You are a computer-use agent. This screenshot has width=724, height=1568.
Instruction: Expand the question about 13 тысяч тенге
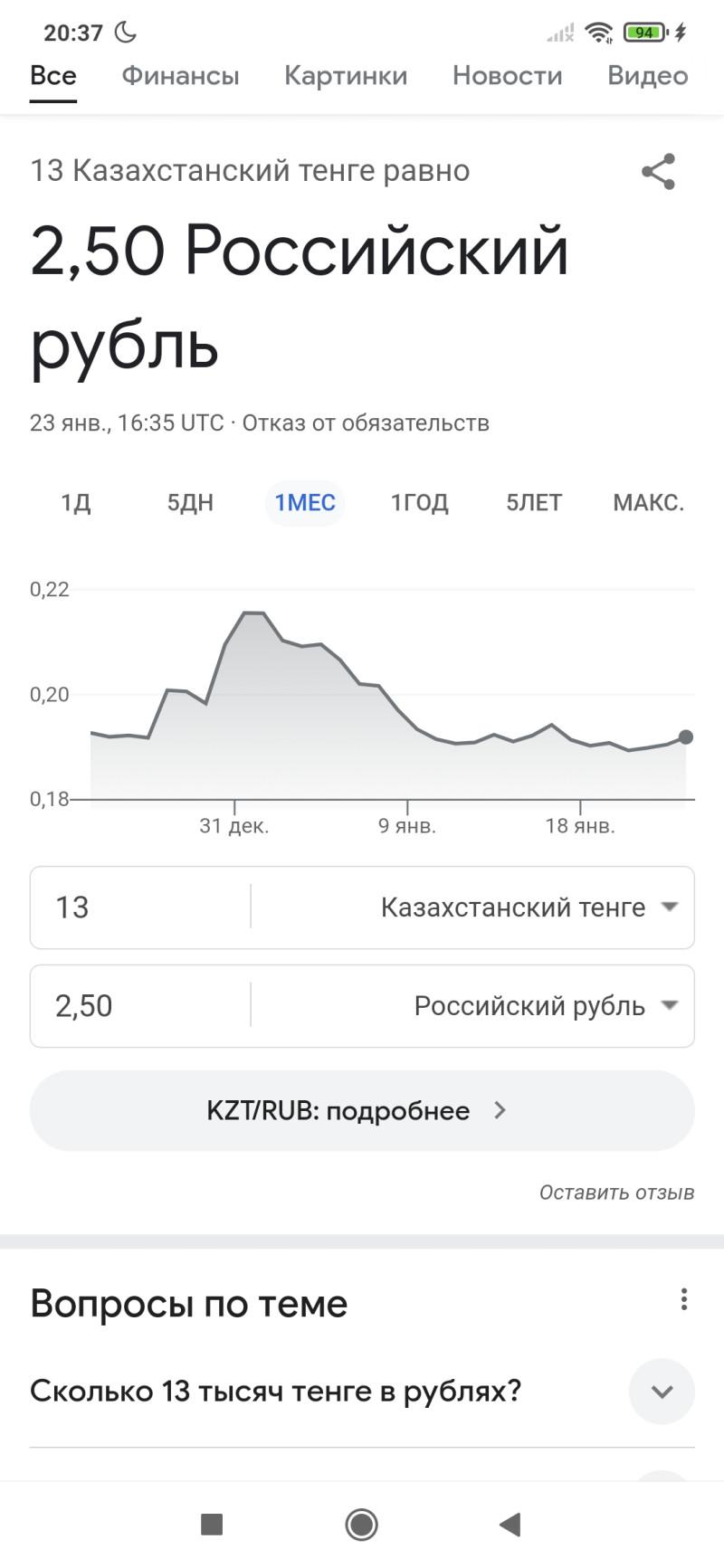(662, 1392)
